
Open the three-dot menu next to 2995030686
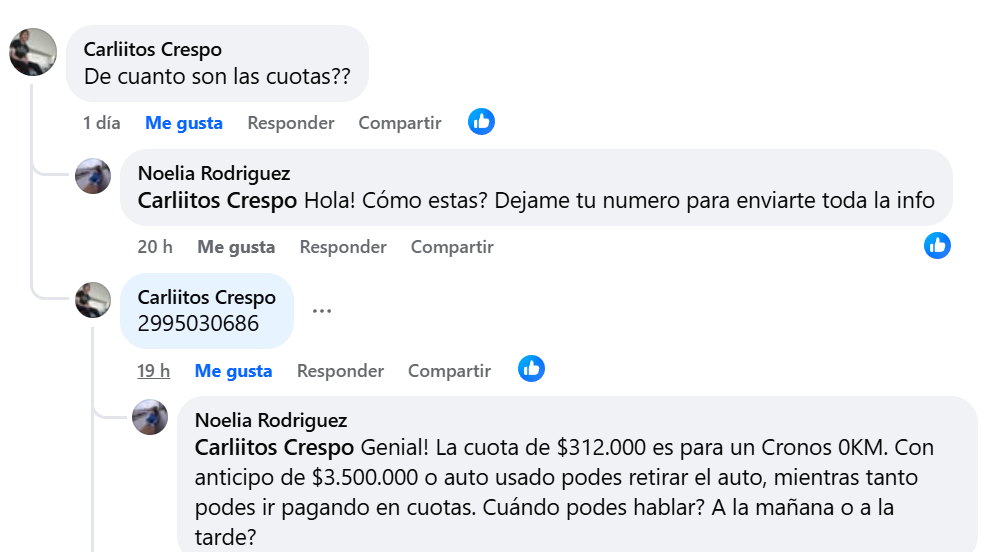point(321,310)
